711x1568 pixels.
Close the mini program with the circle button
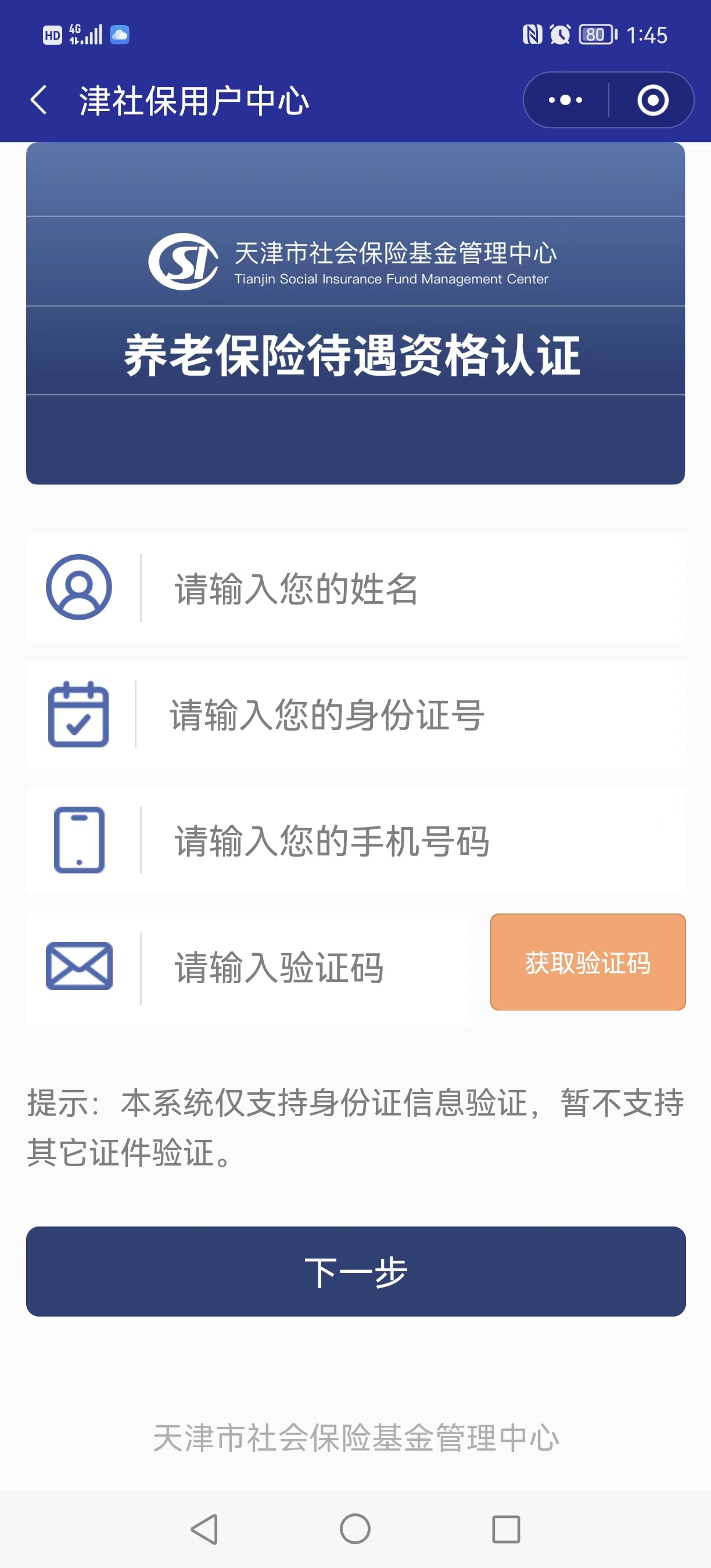[652, 100]
